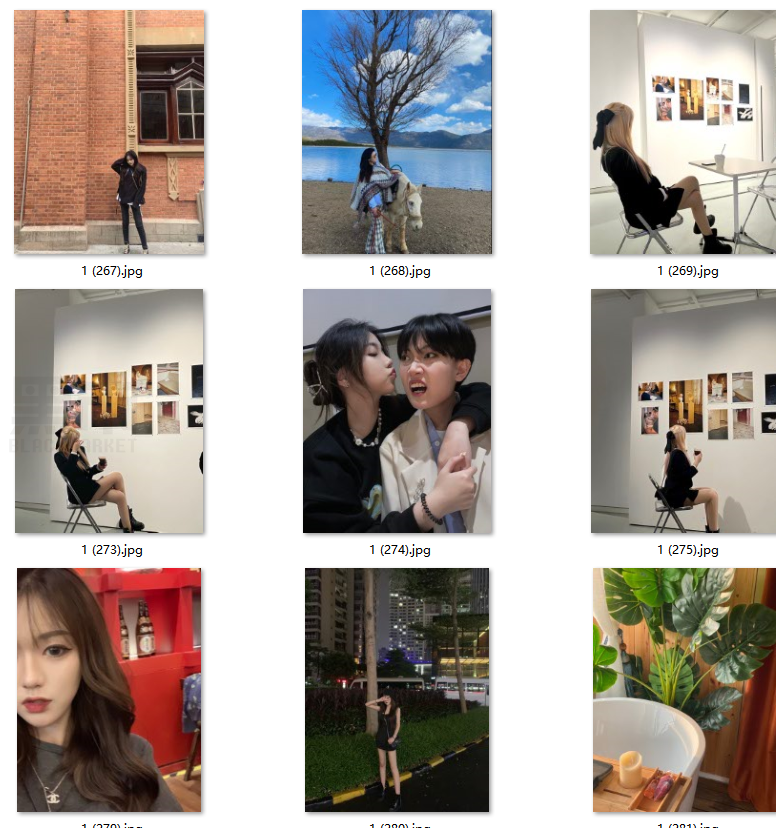Image resolution: width=776 pixels, height=828 pixels.
Task: Select the file 1 (269).jpg
Action: pos(682,132)
